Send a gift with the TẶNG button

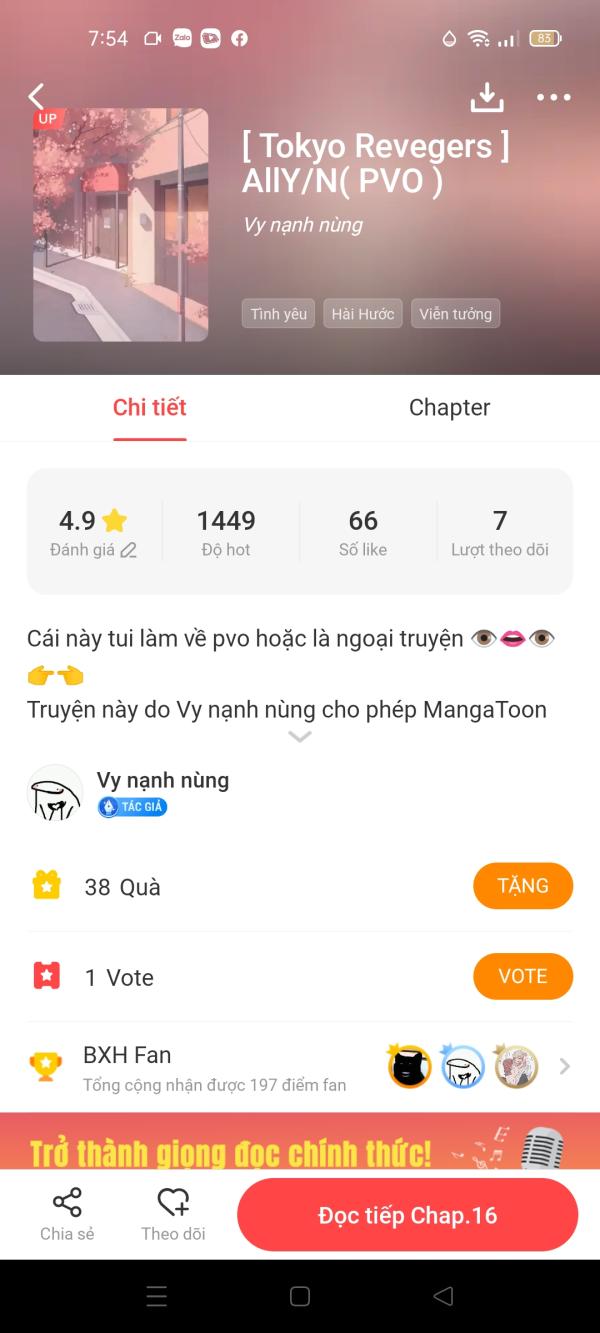(522, 886)
